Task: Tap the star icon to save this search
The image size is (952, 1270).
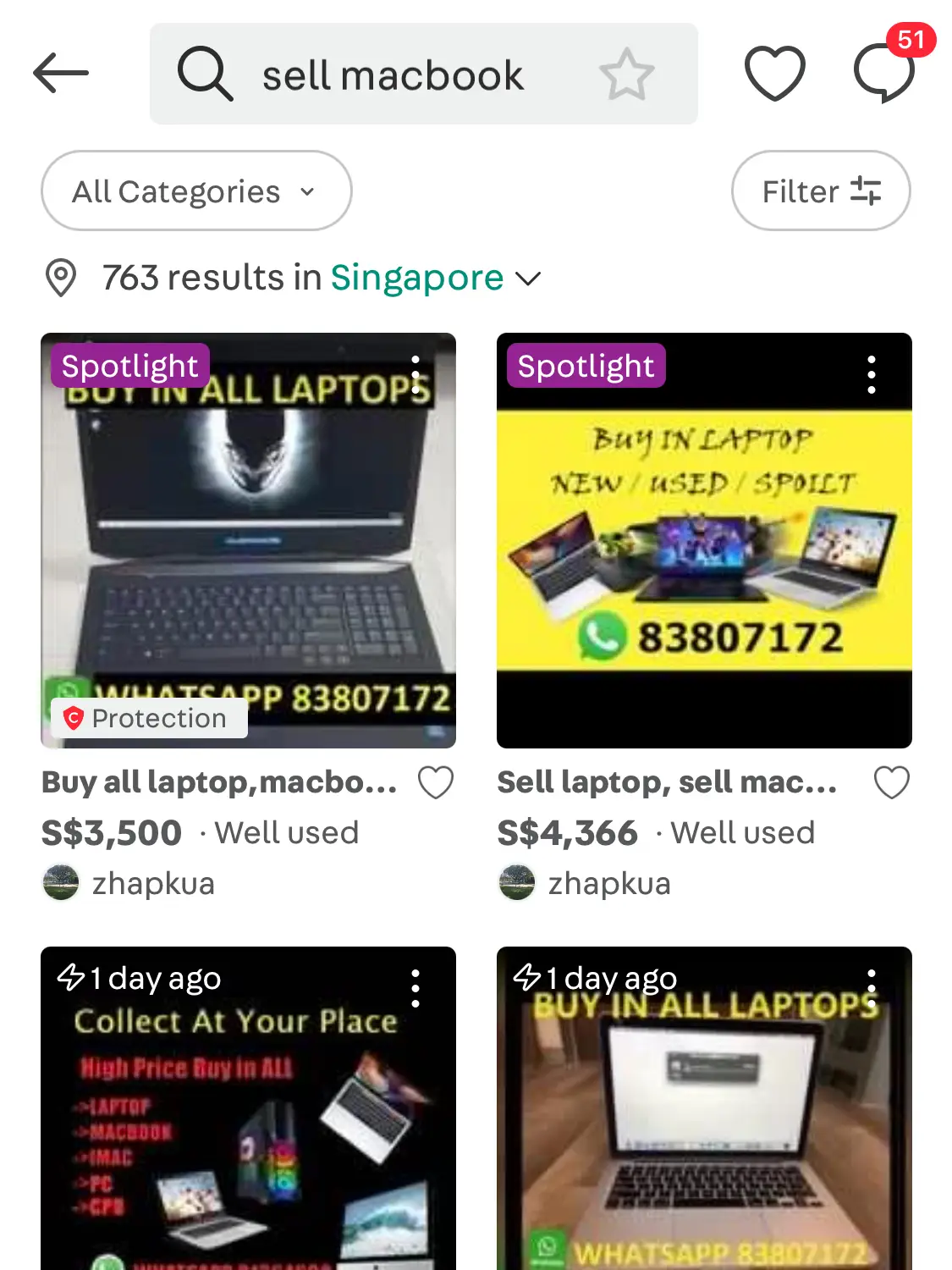Action: (x=627, y=73)
